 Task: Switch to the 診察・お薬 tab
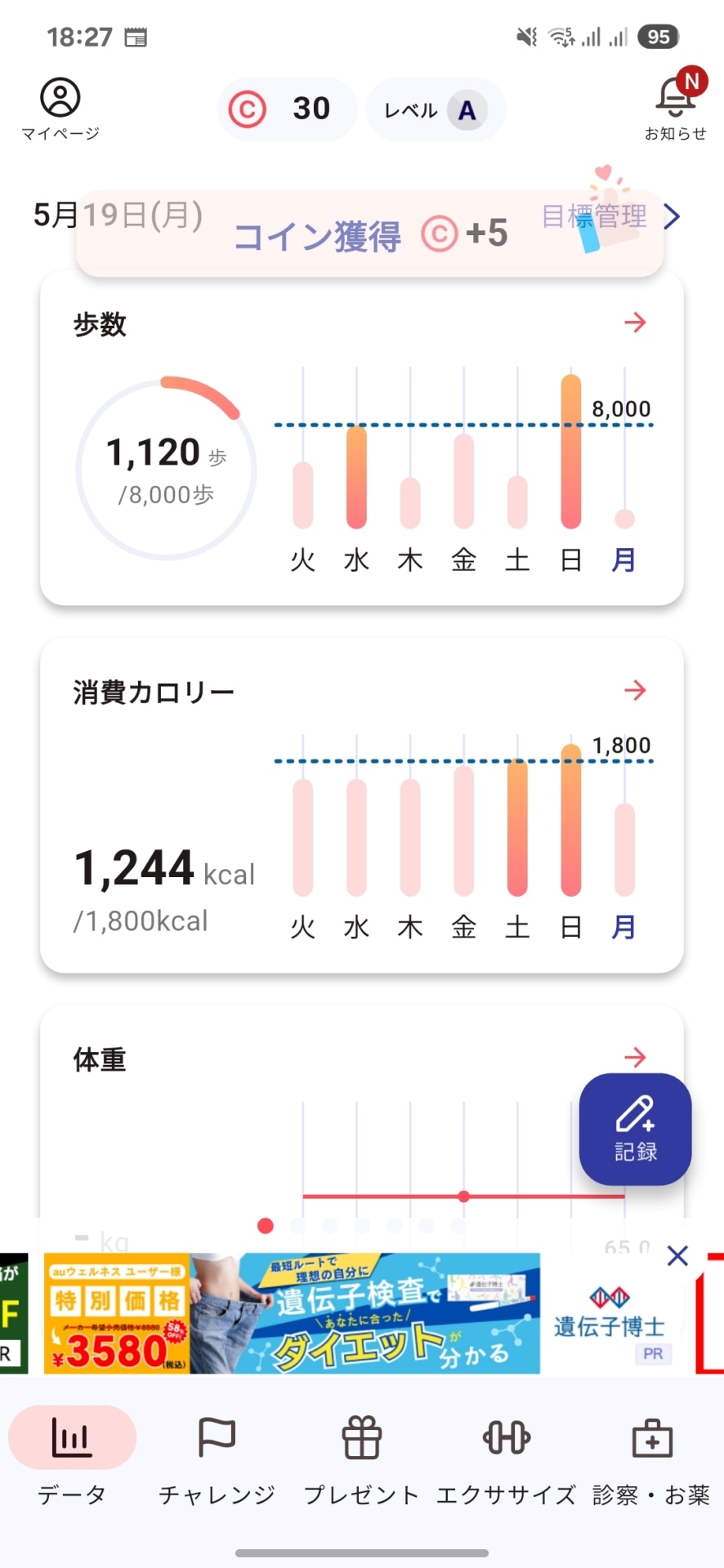pos(651,1460)
